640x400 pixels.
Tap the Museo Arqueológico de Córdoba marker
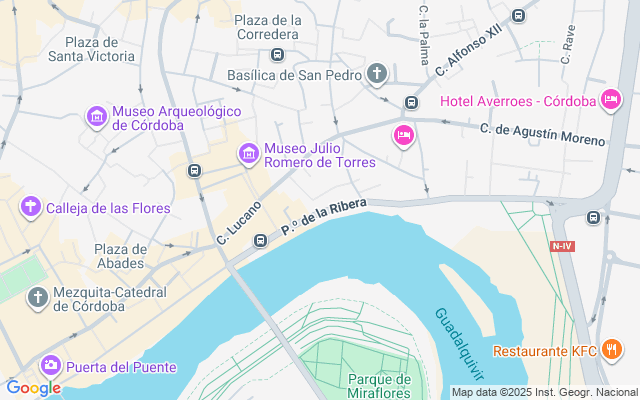97,117
